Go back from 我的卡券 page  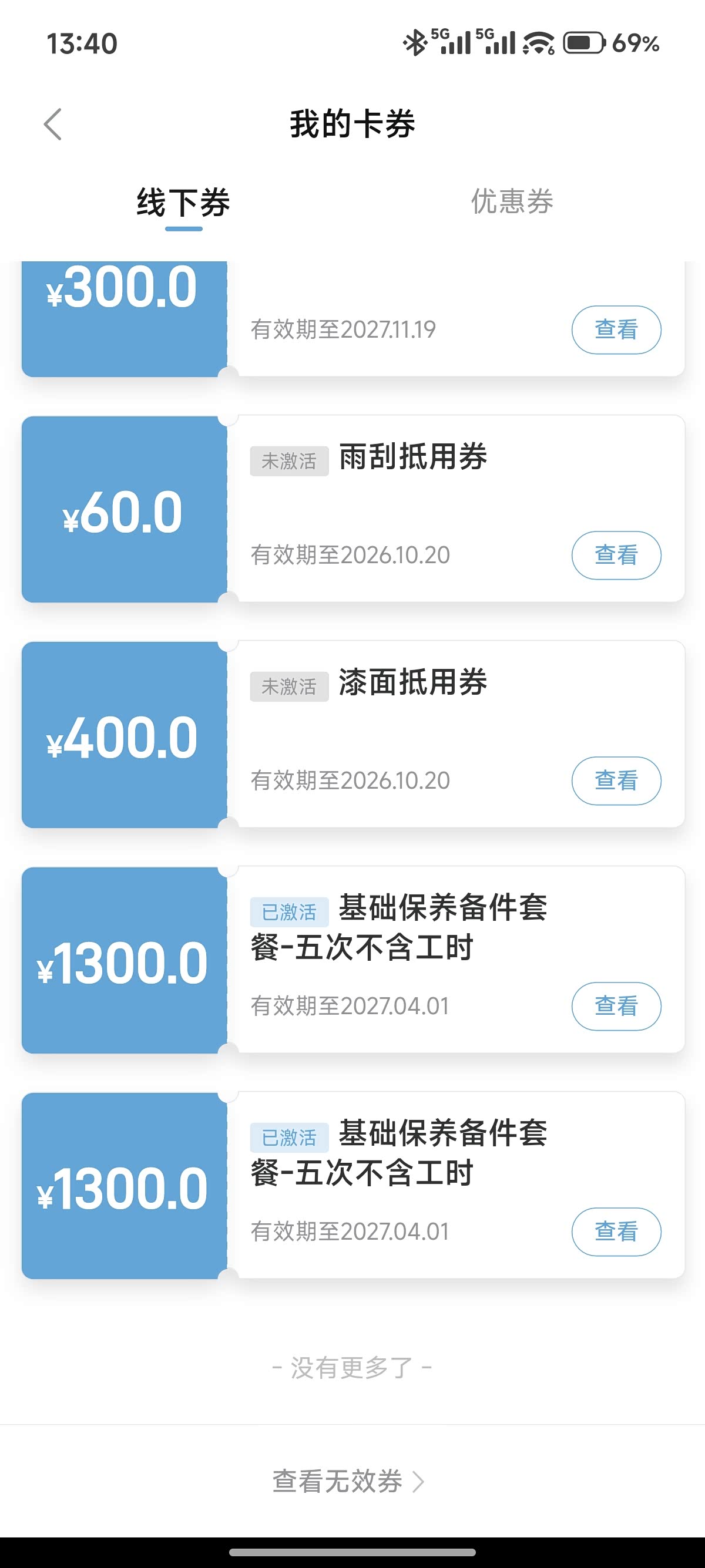(x=53, y=124)
